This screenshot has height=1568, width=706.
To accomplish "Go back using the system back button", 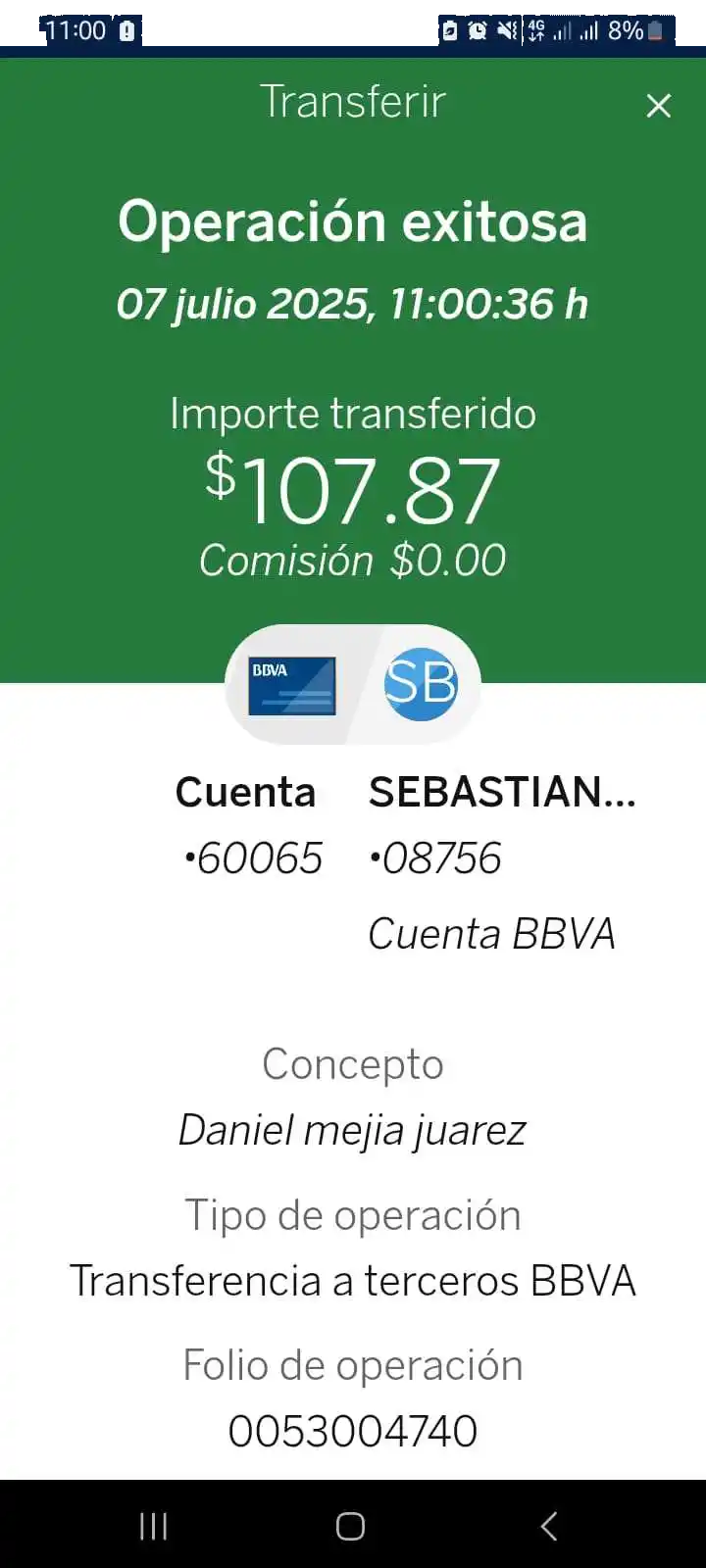I will 549,1526.
